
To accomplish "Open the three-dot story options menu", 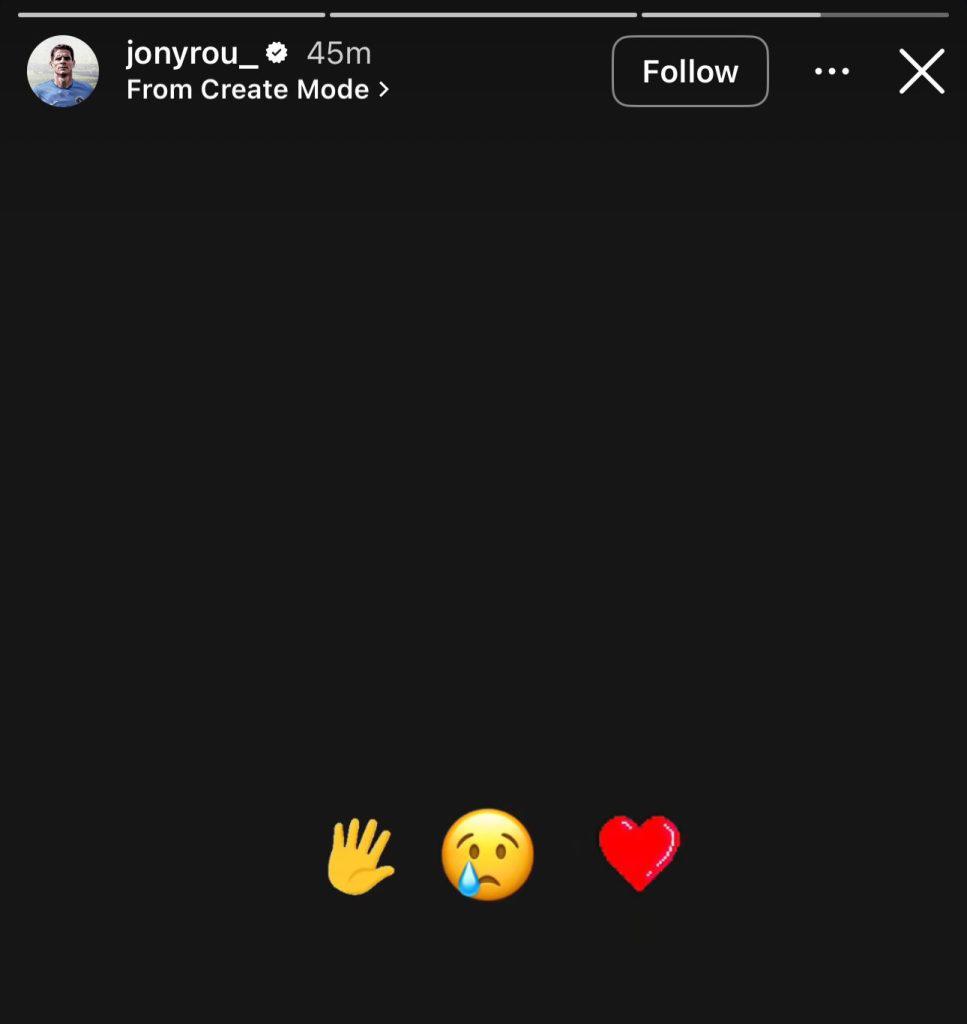I will click(832, 71).
